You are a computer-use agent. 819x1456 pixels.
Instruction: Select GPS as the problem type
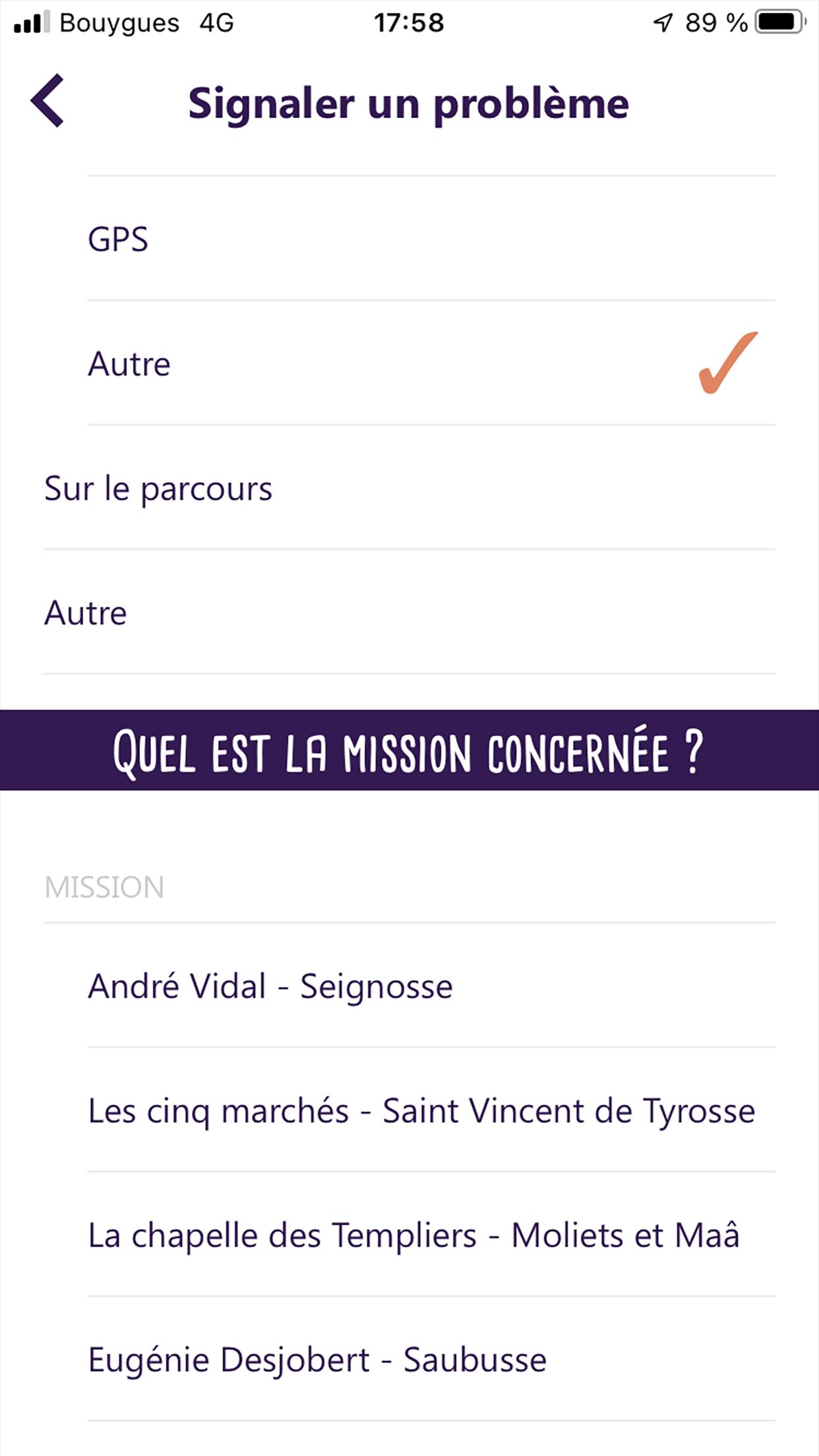point(431,239)
